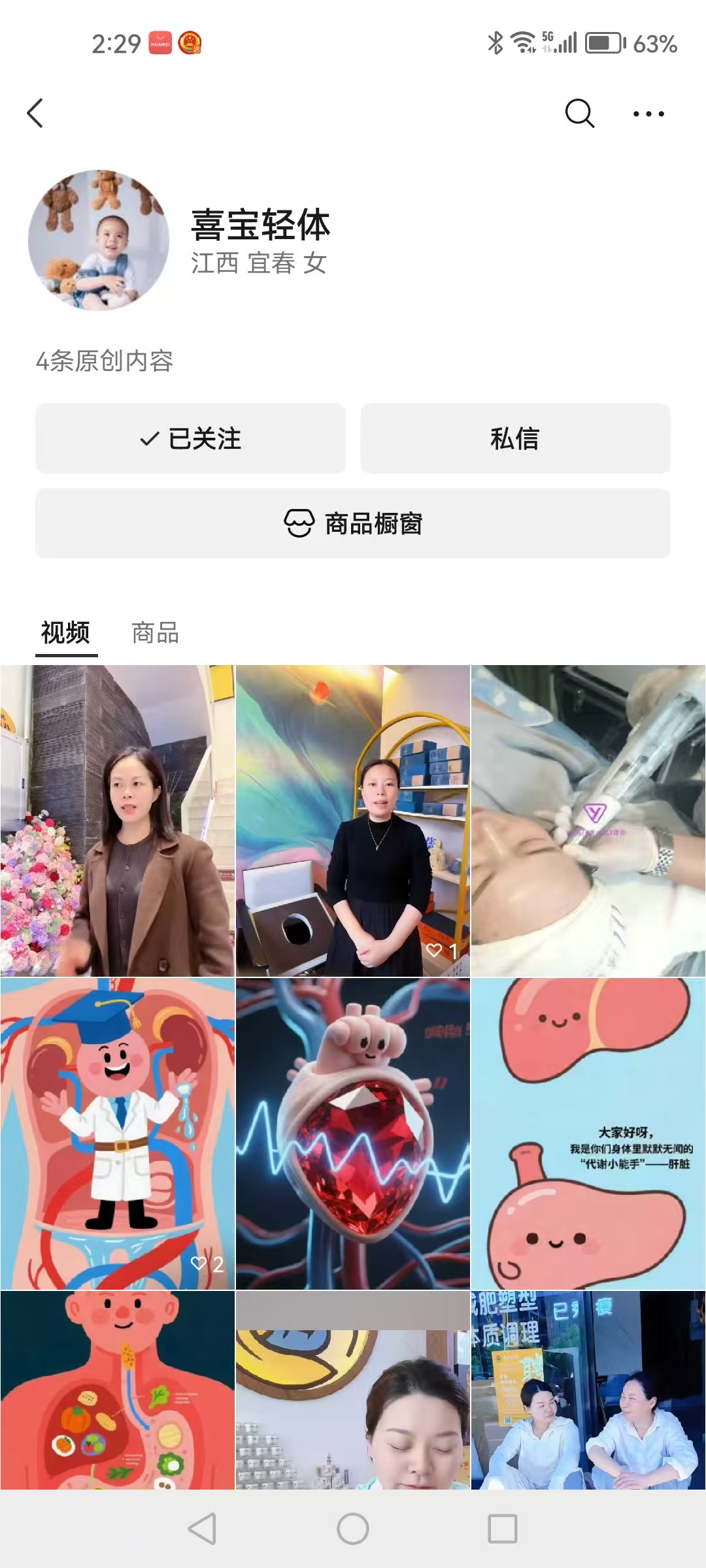Go back using the top-left arrow
This screenshot has width=706, height=1568.
(x=36, y=114)
